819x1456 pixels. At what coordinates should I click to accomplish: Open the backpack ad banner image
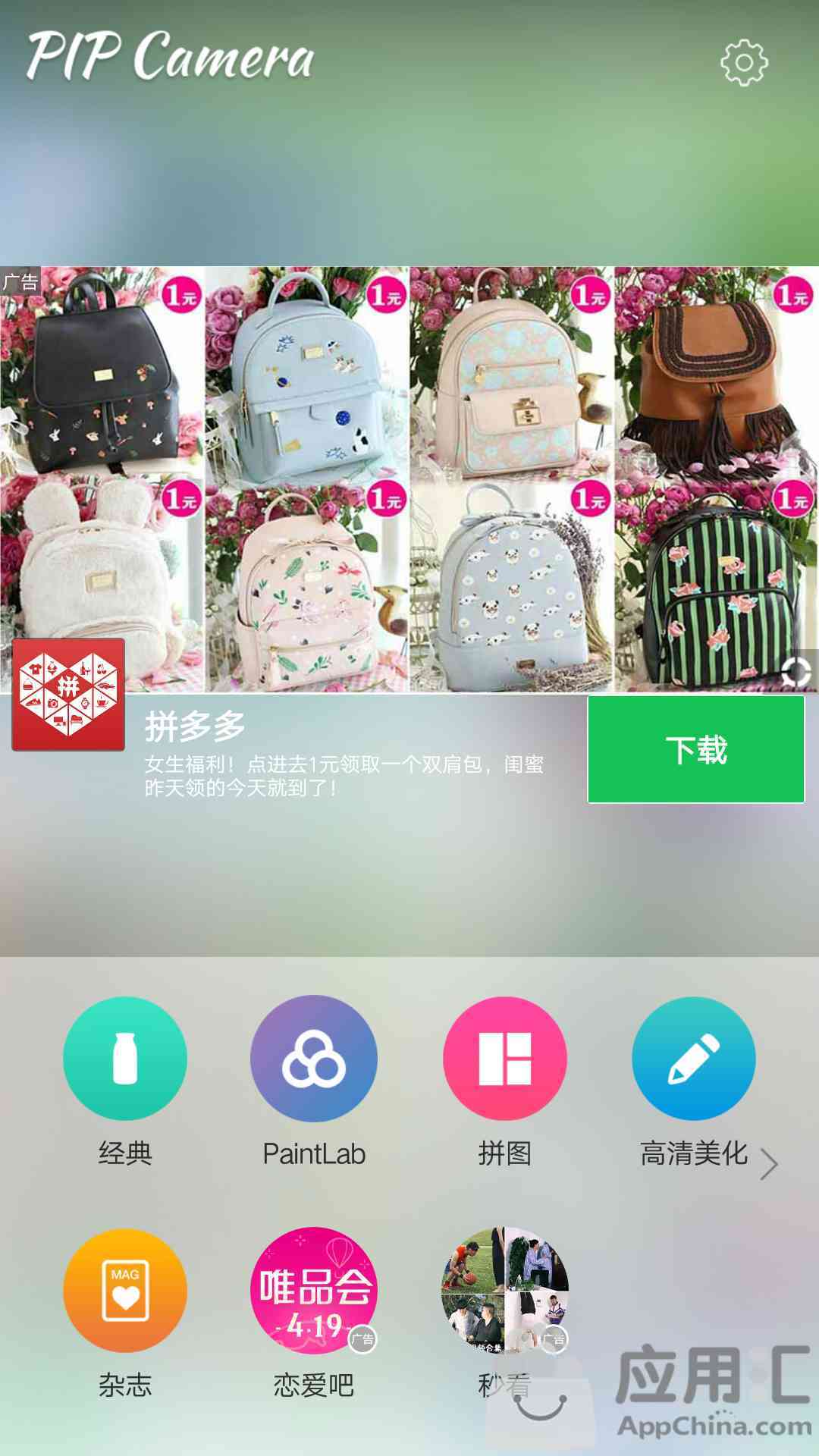coord(409,478)
